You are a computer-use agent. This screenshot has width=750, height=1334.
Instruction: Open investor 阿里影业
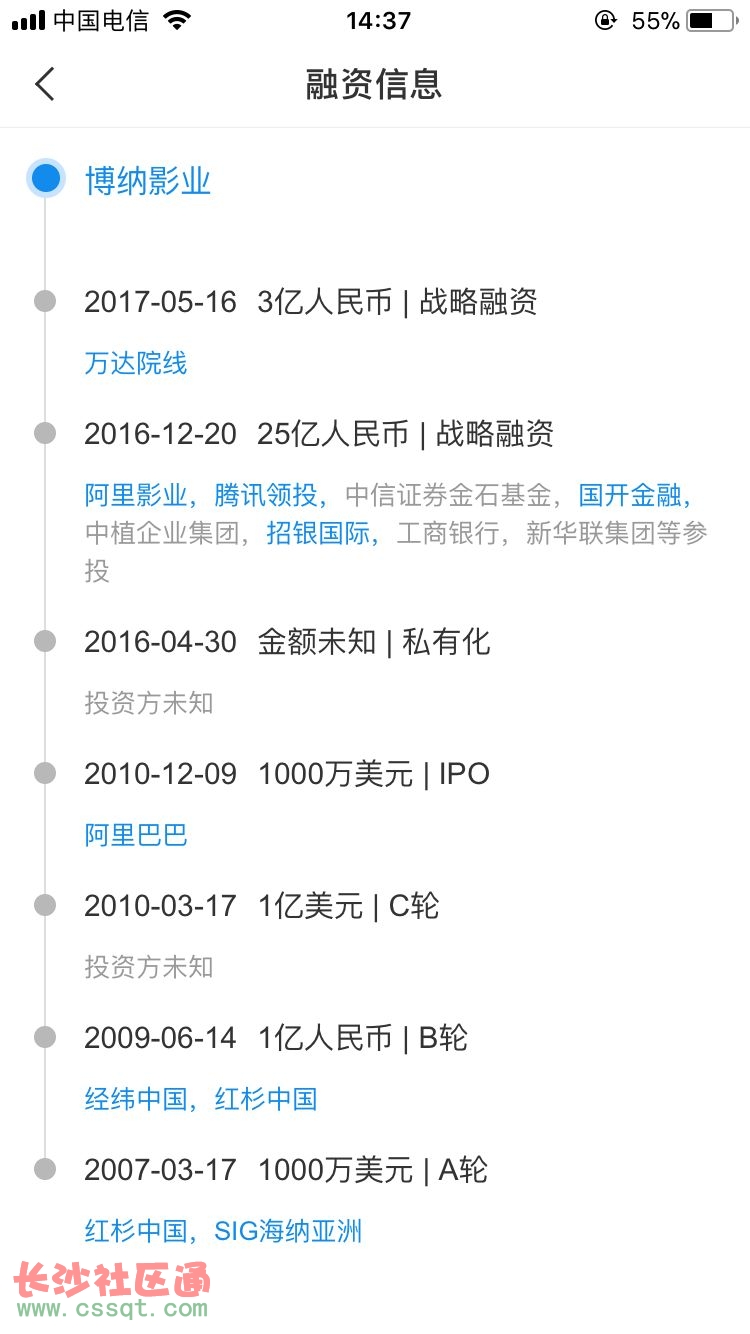click(x=135, y=495)
